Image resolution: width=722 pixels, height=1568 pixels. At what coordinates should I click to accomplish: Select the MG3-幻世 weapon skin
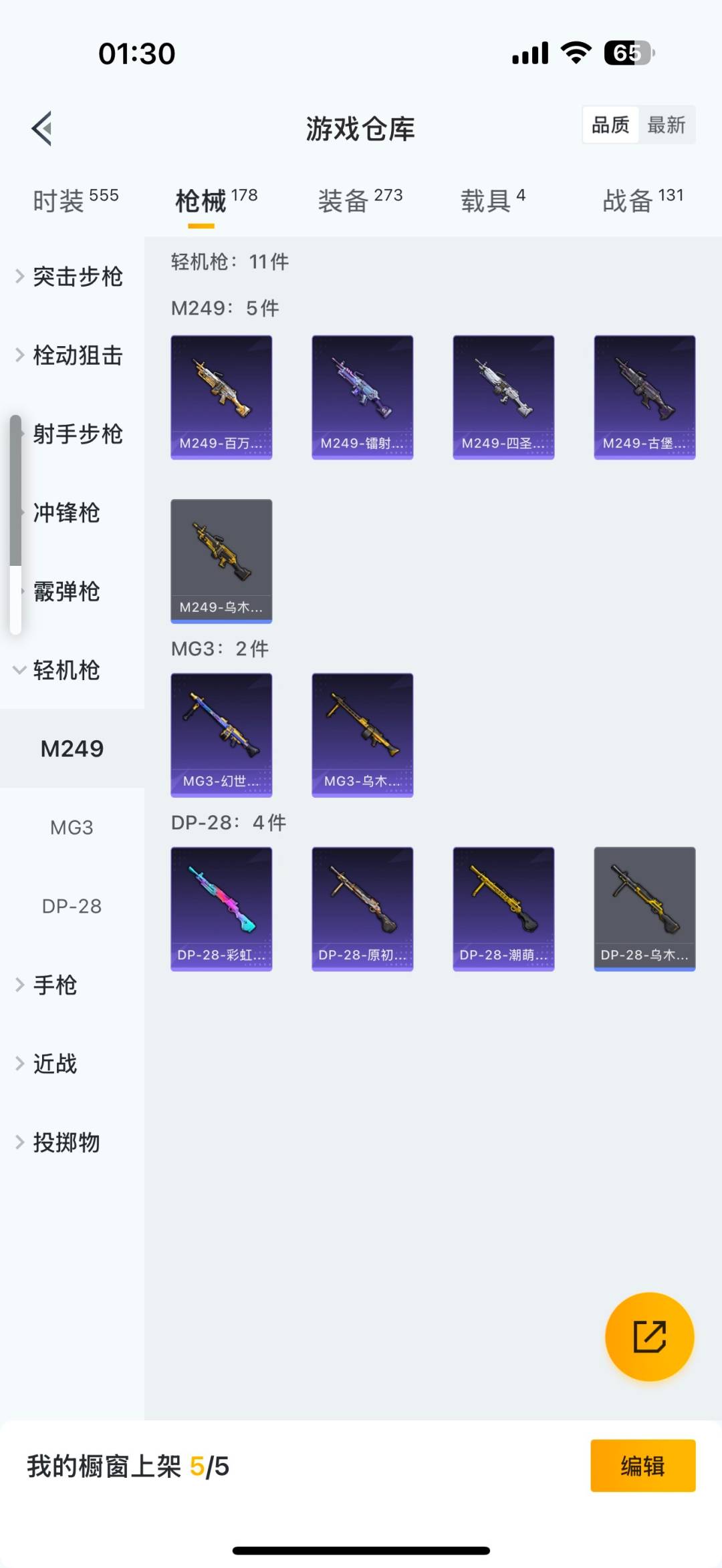pos(221,735)
